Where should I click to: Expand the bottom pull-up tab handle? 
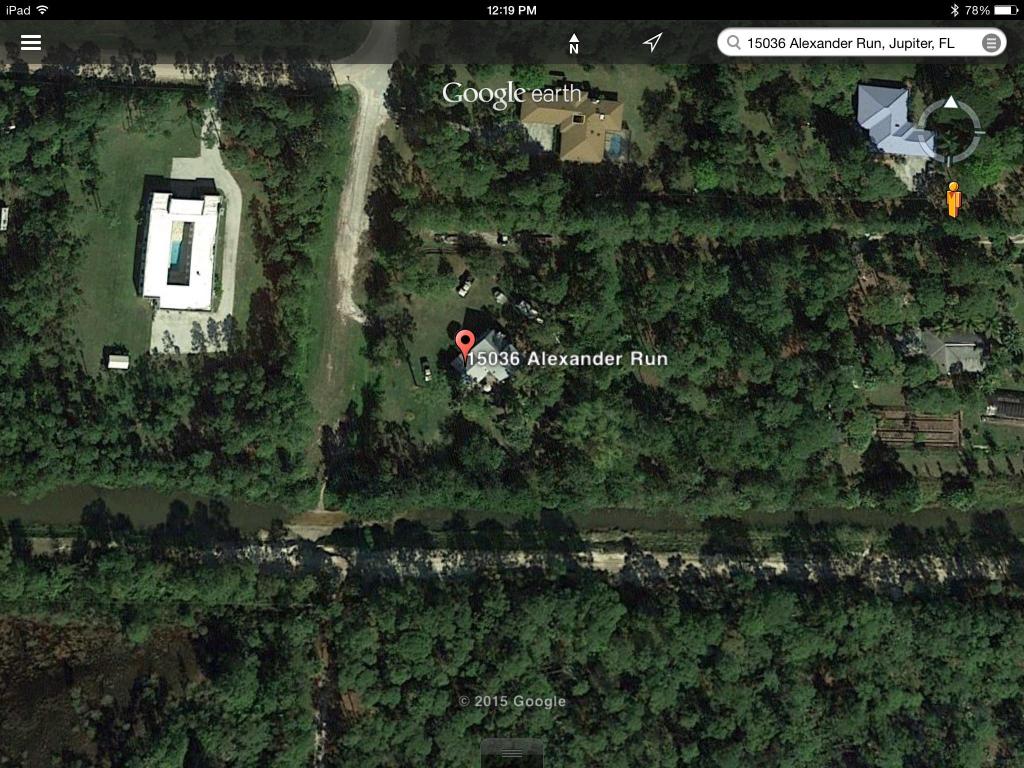[512, 753]
